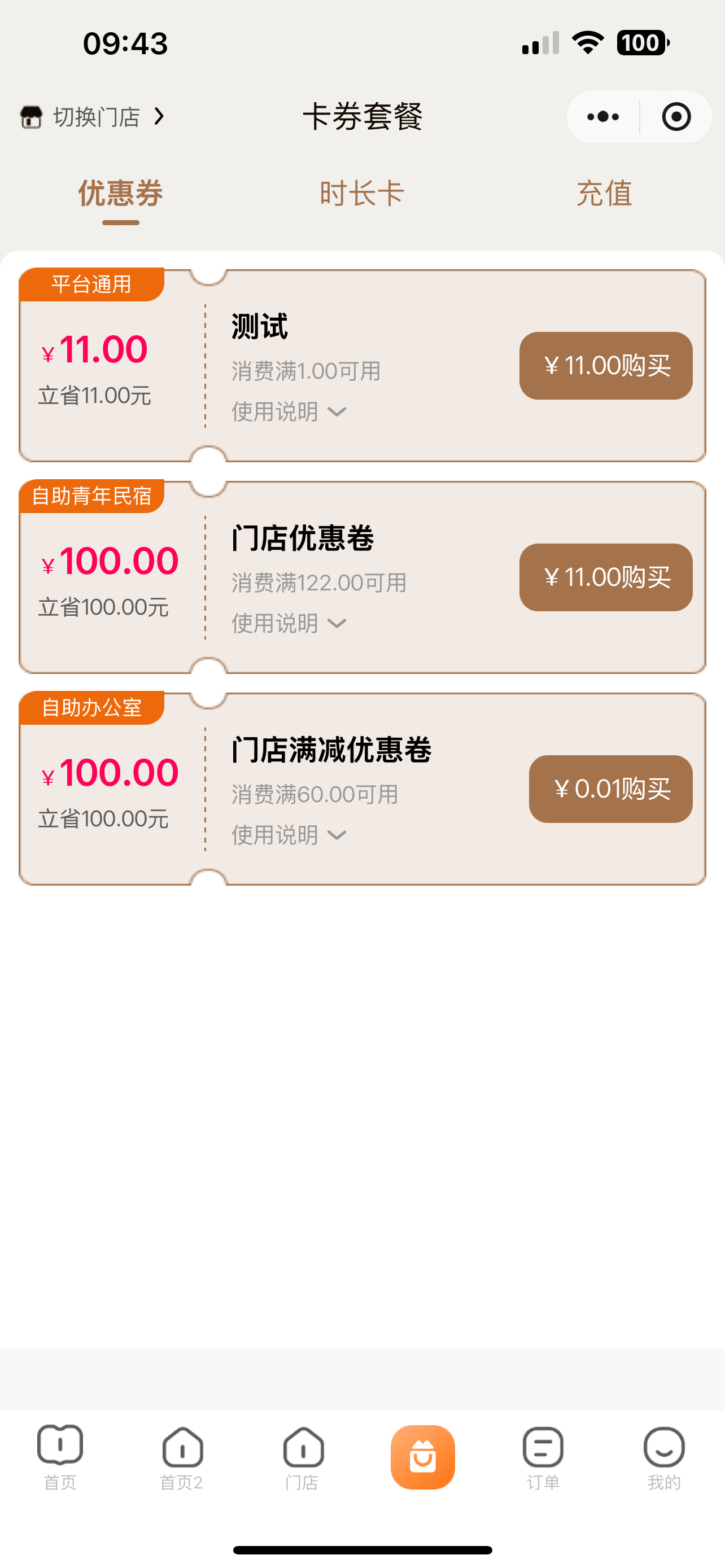The width and height of the screenshot is (725, 1568).
Task: Switch to the 门店 bottom tab
Action: click(303, 1457)
